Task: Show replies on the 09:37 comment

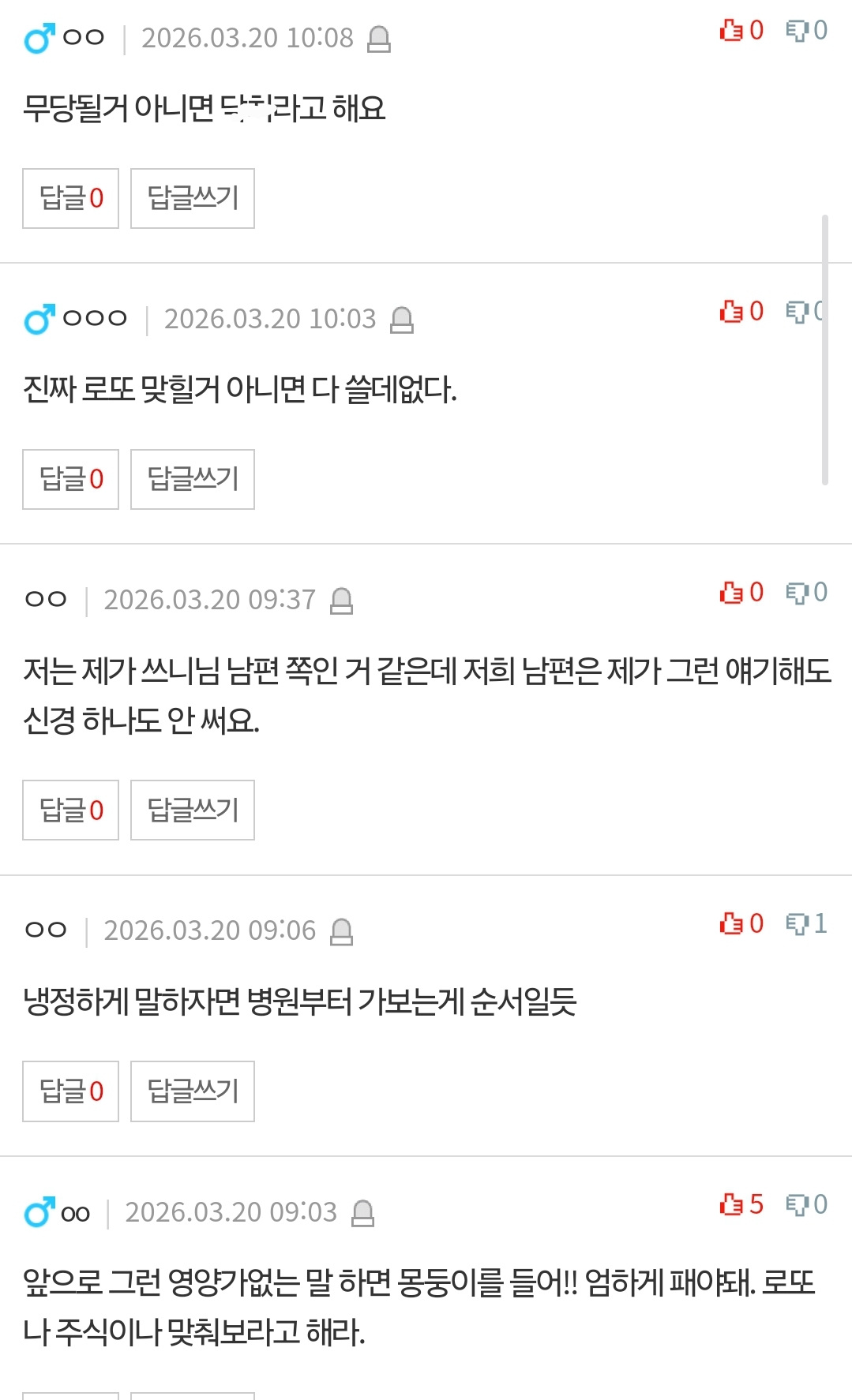Action: [x=71, y=810]
